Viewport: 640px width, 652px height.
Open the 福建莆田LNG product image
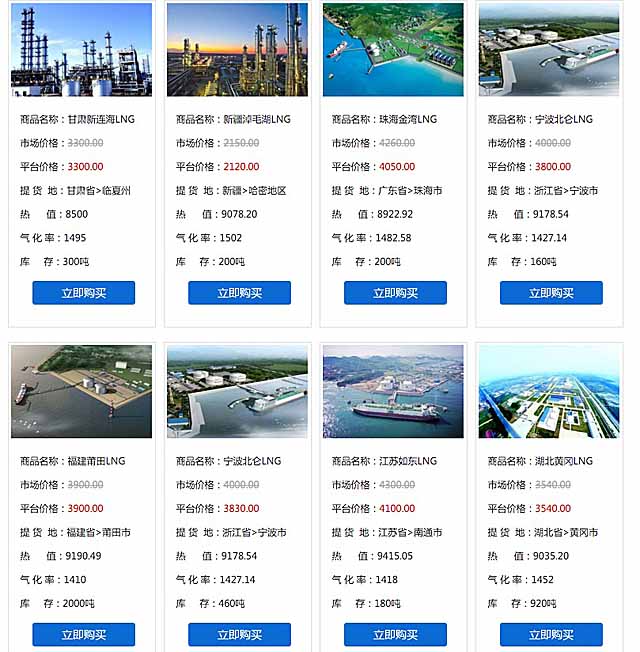82,392
